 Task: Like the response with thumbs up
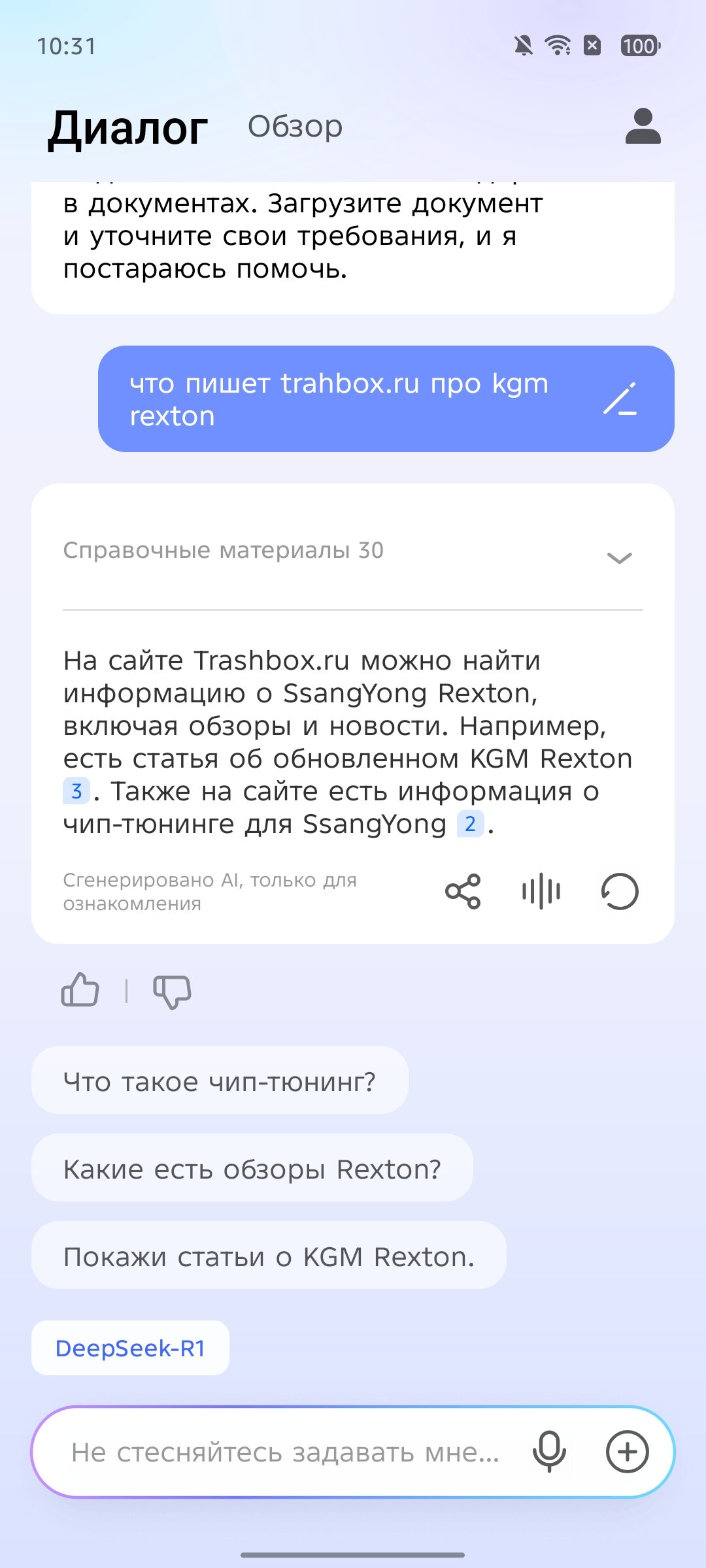click(x=80, y=990)
